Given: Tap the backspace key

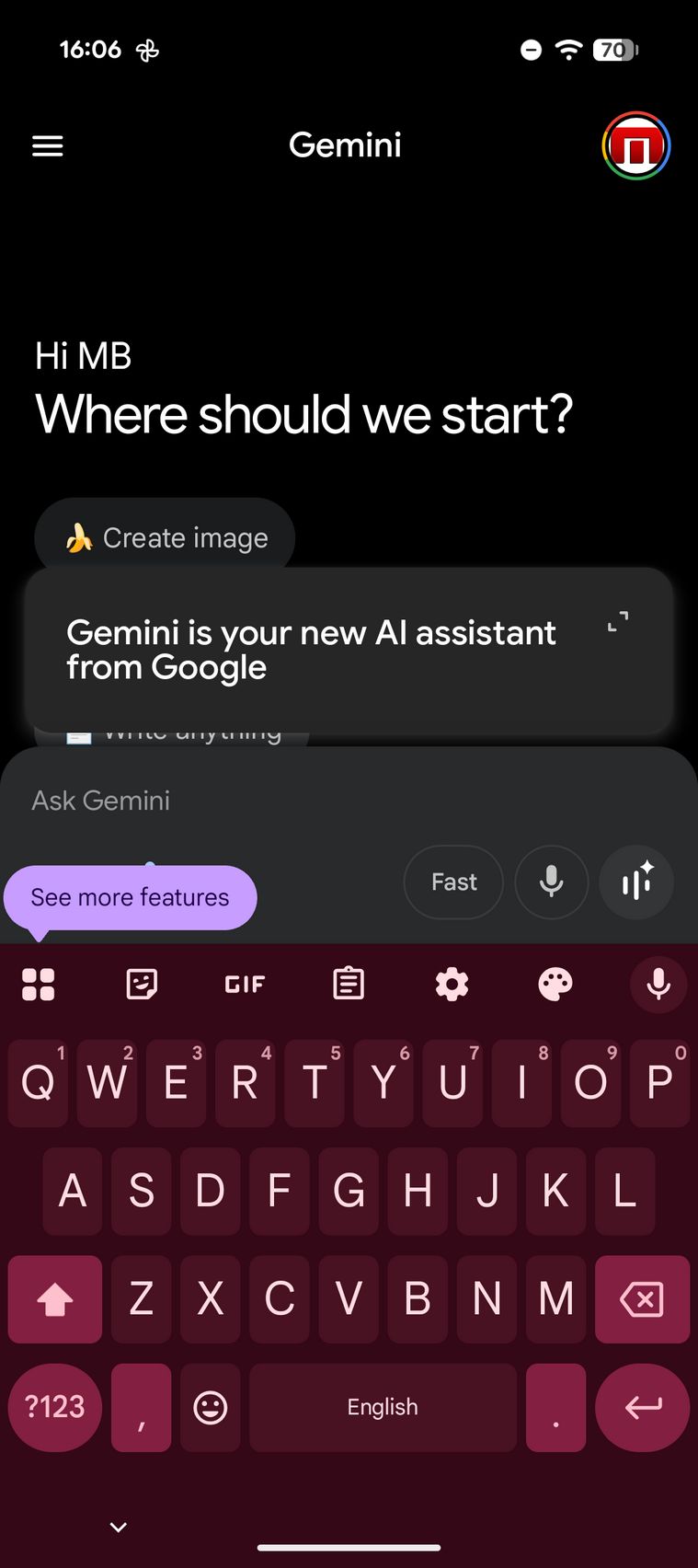Looking at the screenshot, I should point(642,1299).
